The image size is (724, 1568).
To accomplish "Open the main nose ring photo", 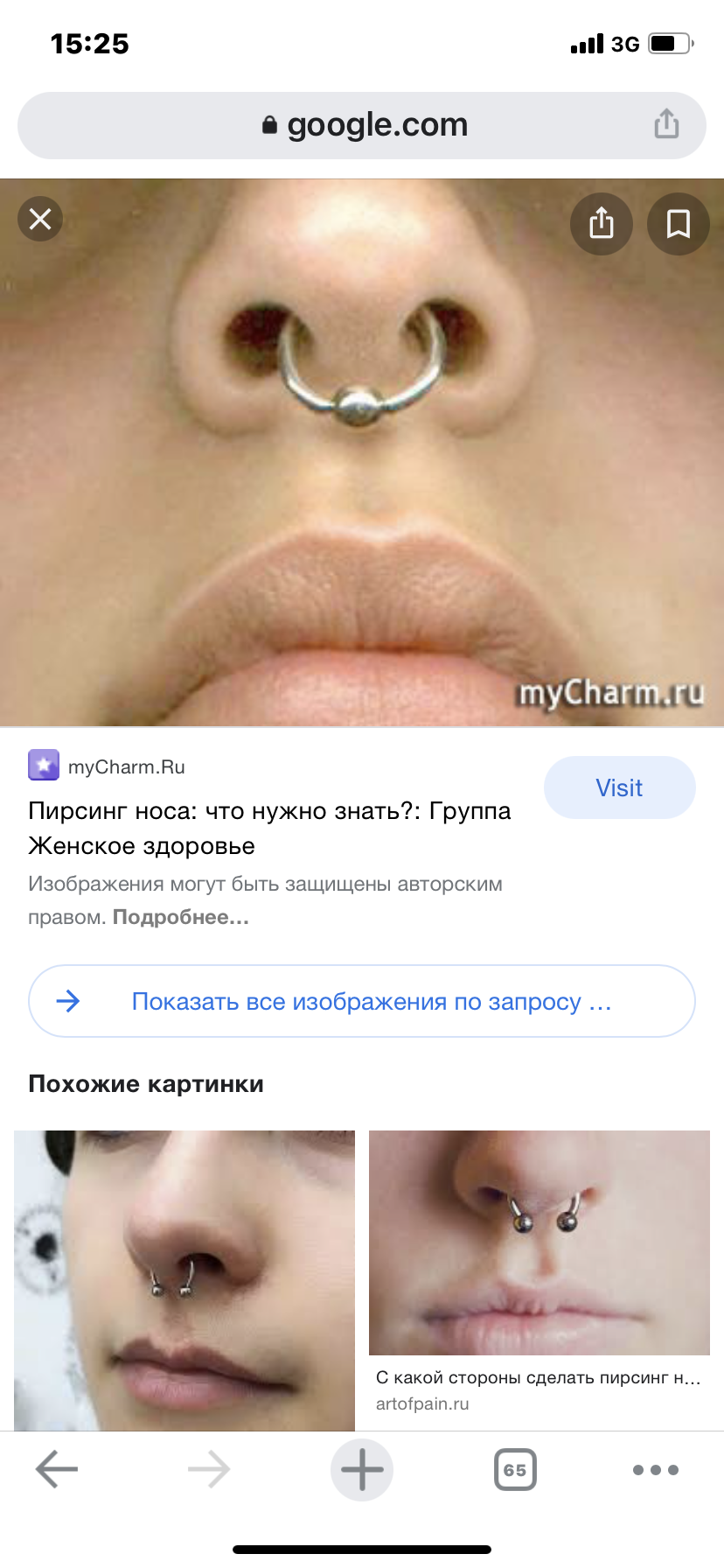I will click(362, 452).
